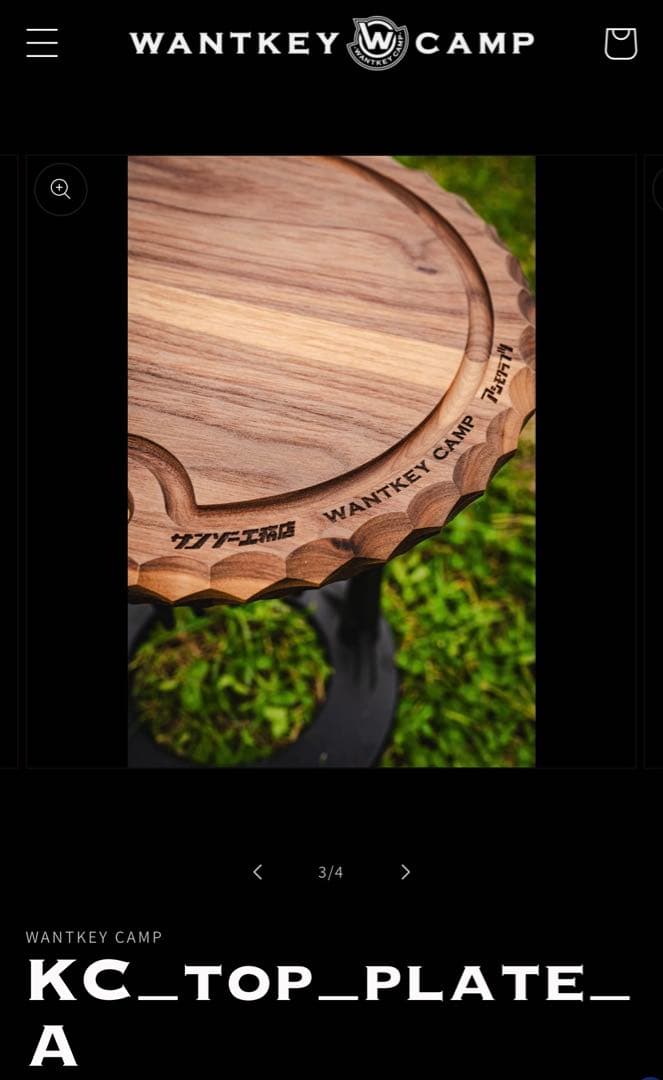Show the previous product image
This screenshot has height=1080, width=663.
[x=257, y=872]
